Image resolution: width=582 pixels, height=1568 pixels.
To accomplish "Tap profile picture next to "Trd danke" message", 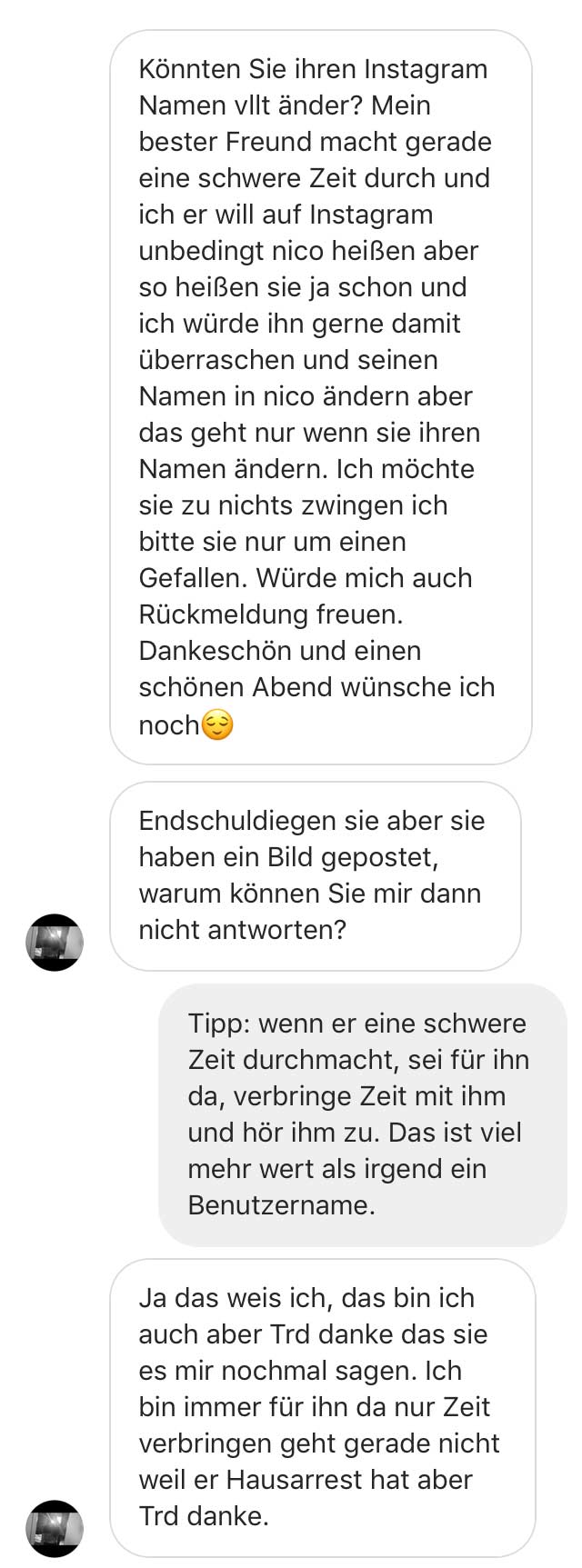I will 55,1529.
